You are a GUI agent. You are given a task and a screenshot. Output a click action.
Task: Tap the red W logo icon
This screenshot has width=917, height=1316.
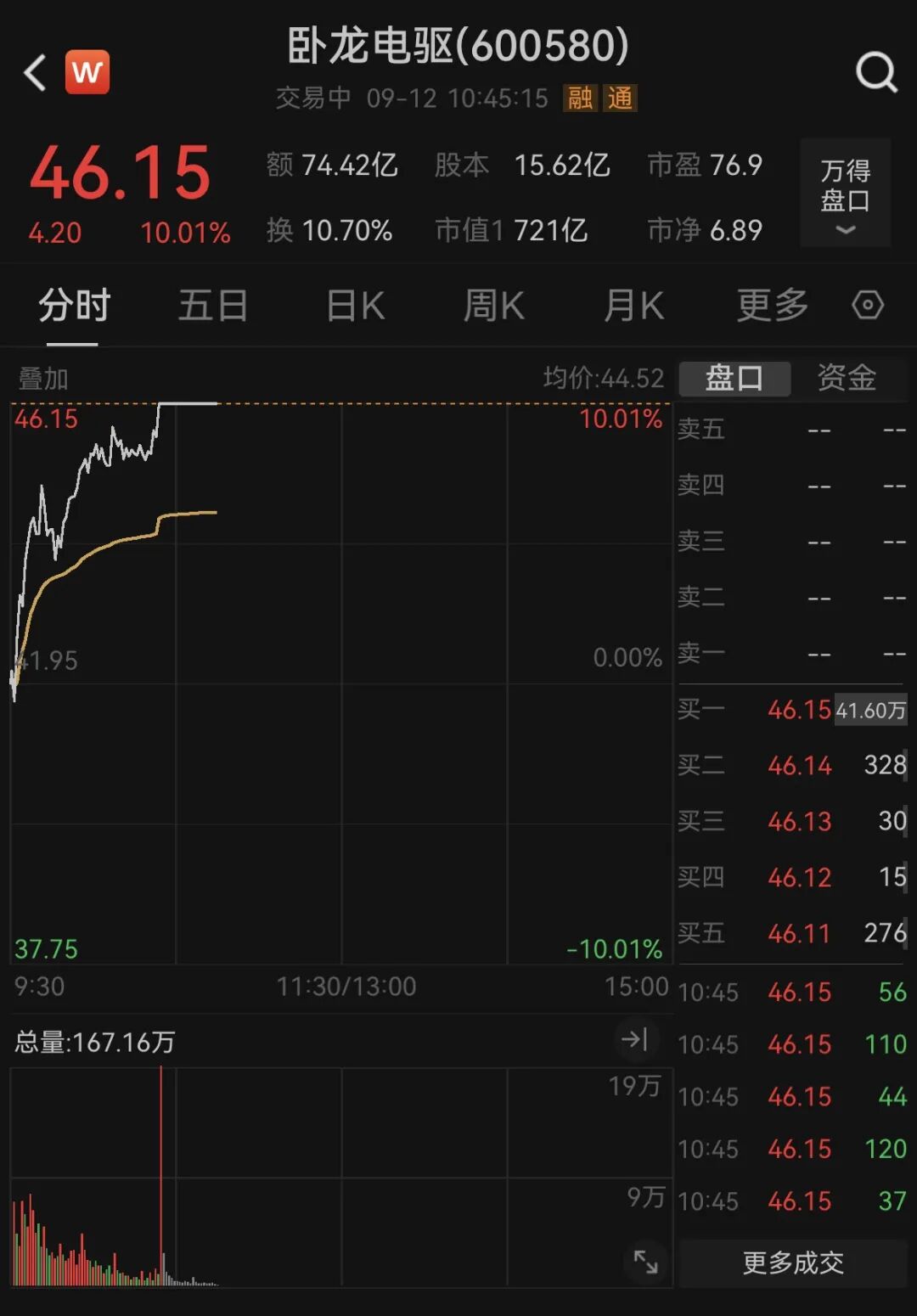pyautogui.click(x=87, y=72)
